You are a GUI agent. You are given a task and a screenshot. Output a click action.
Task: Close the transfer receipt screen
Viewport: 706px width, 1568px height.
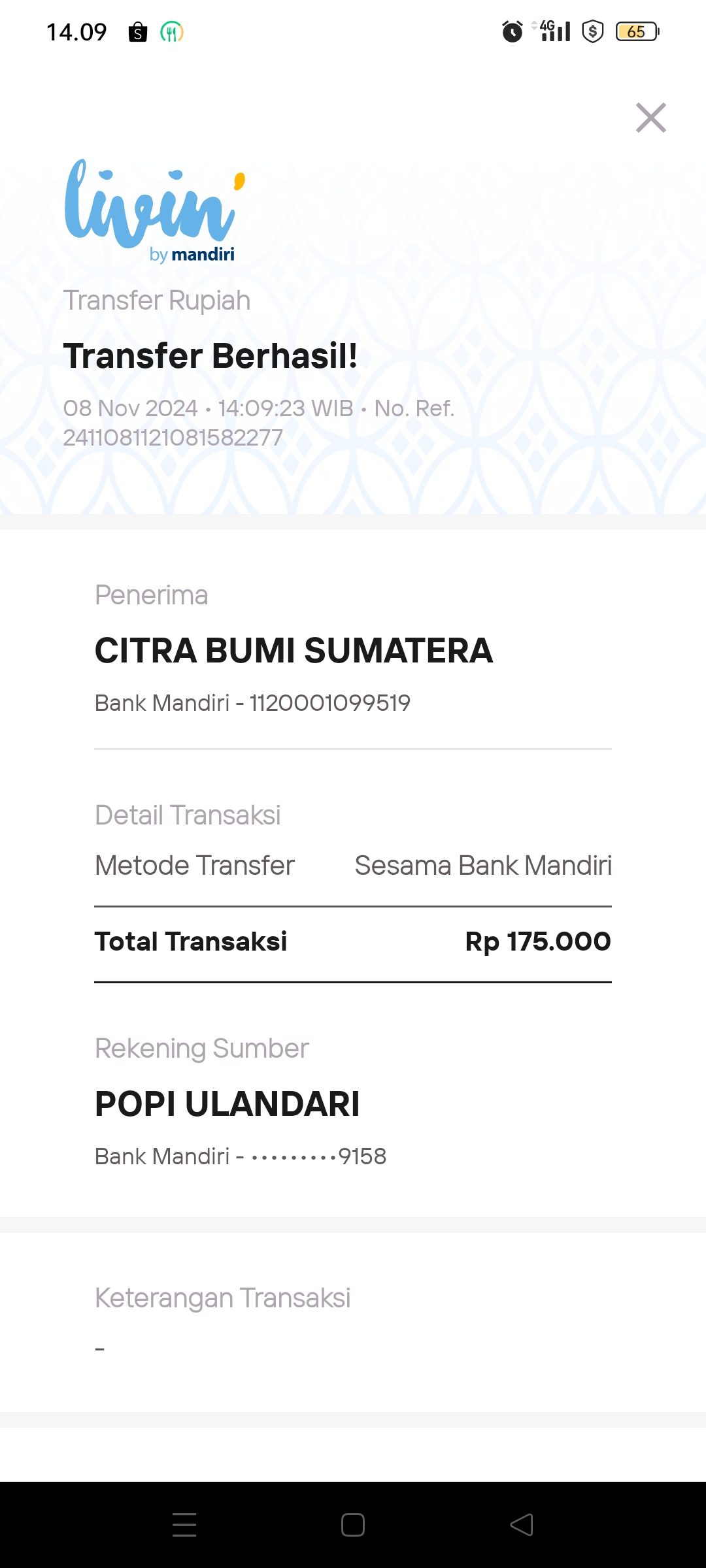(x=651, y=118)
